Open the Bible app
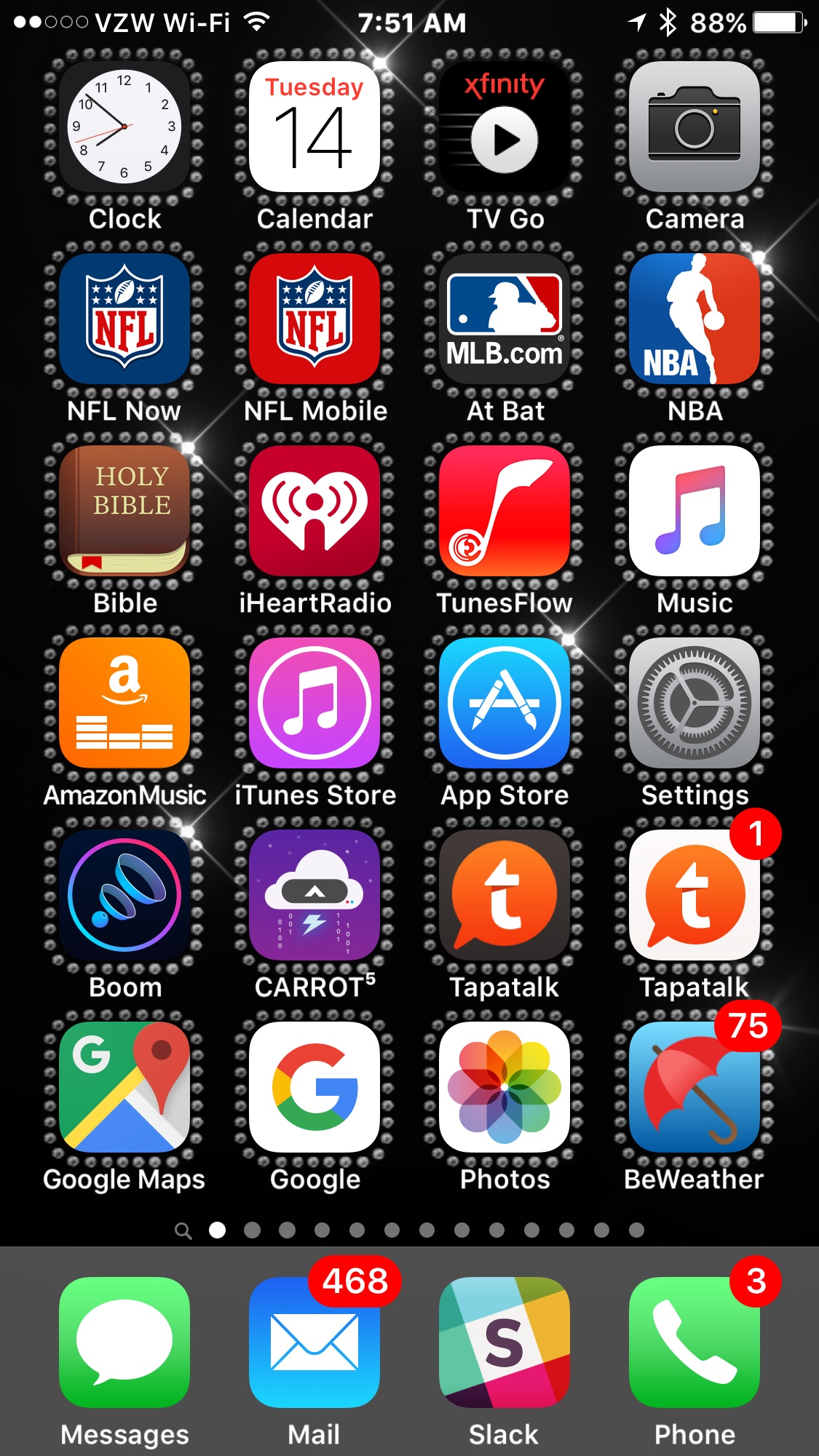Screen dimensions: 819x1456 (x=124, y=511)
